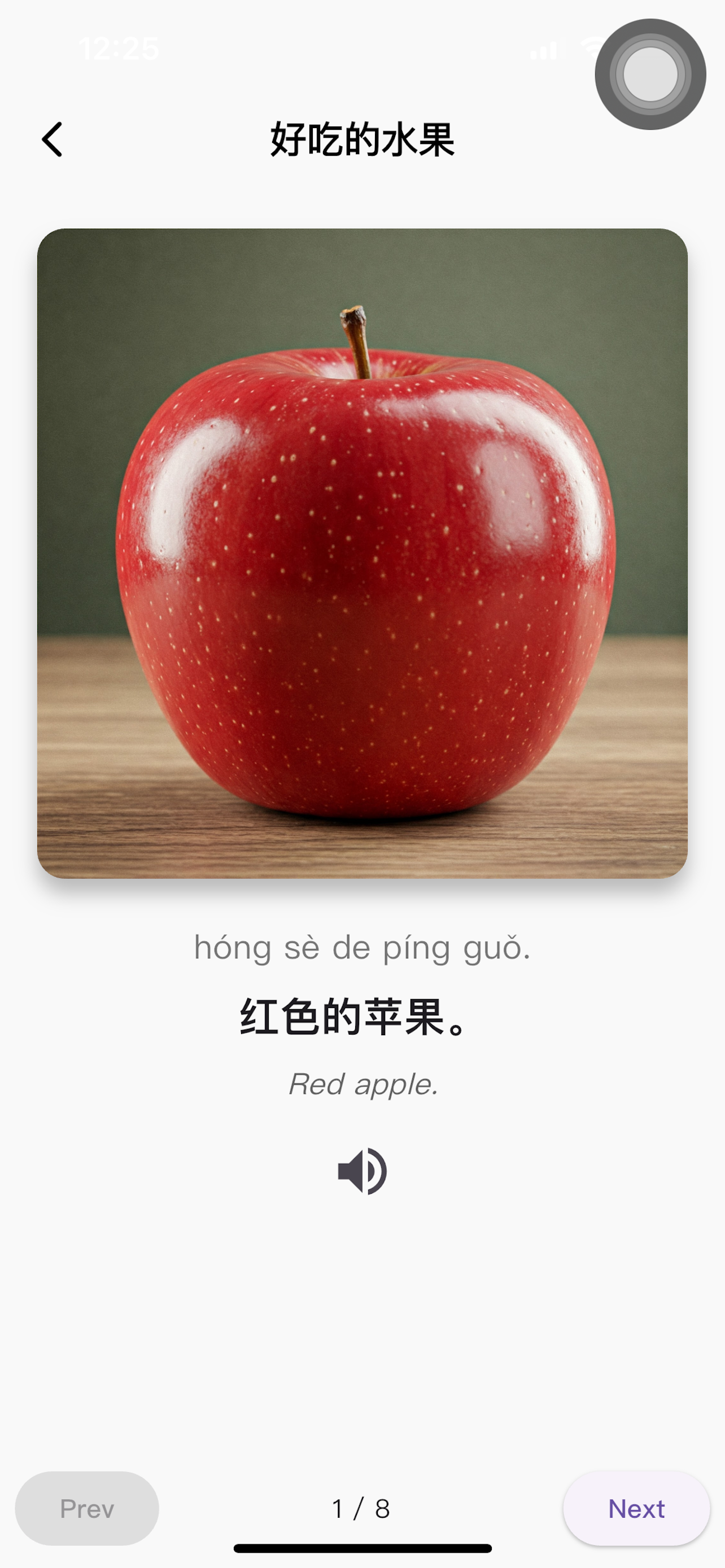Screen dimensions: 725x1568
Task: Tap the Prev button
Action: 87,1508
